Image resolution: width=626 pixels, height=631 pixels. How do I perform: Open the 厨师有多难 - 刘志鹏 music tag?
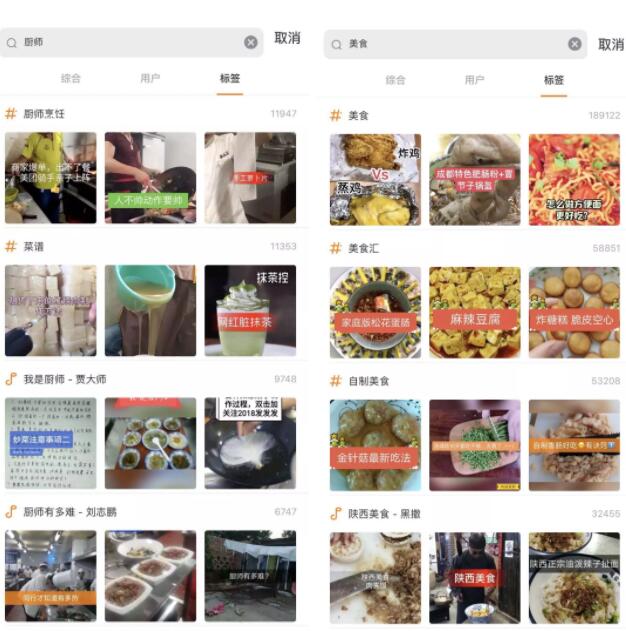70,512
